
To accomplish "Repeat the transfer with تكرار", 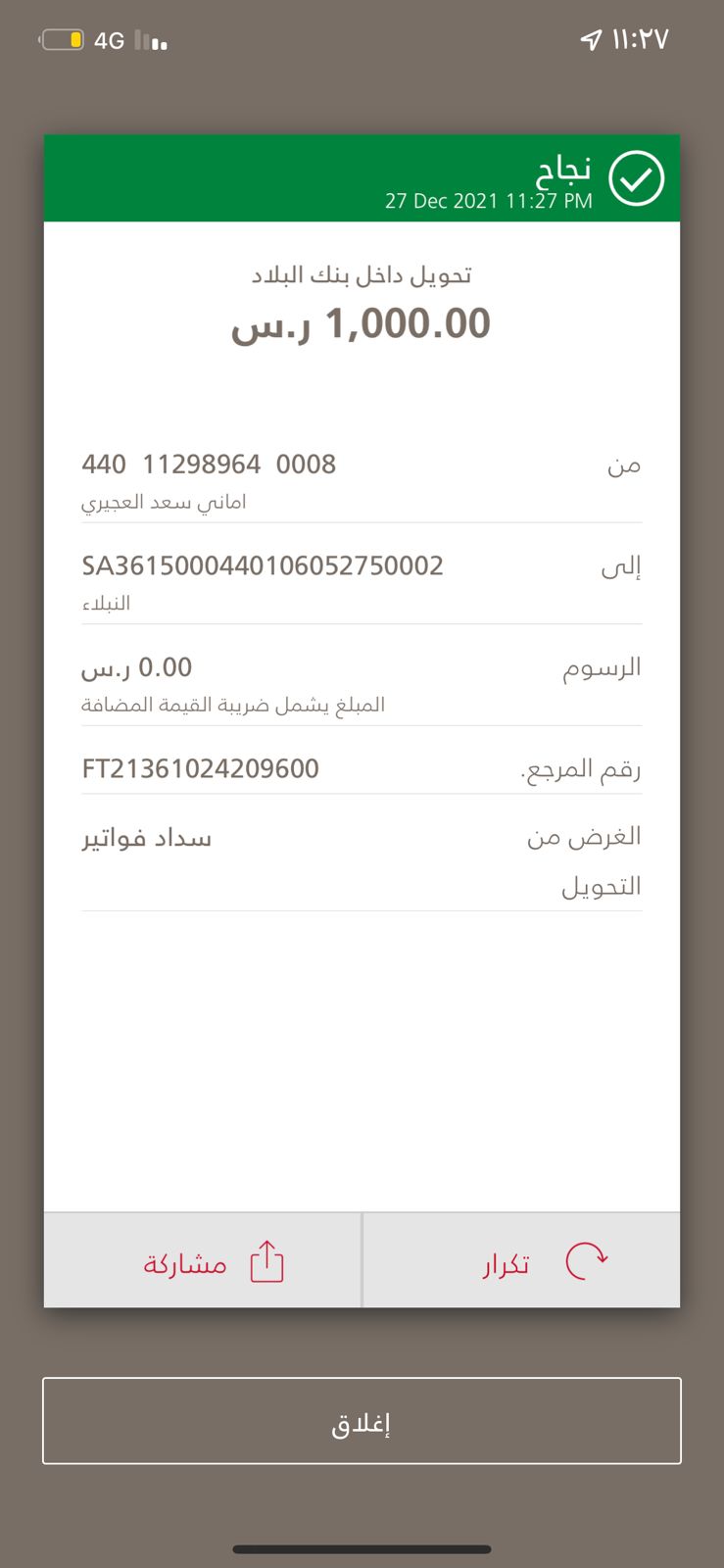I will tap(522, 1260).
